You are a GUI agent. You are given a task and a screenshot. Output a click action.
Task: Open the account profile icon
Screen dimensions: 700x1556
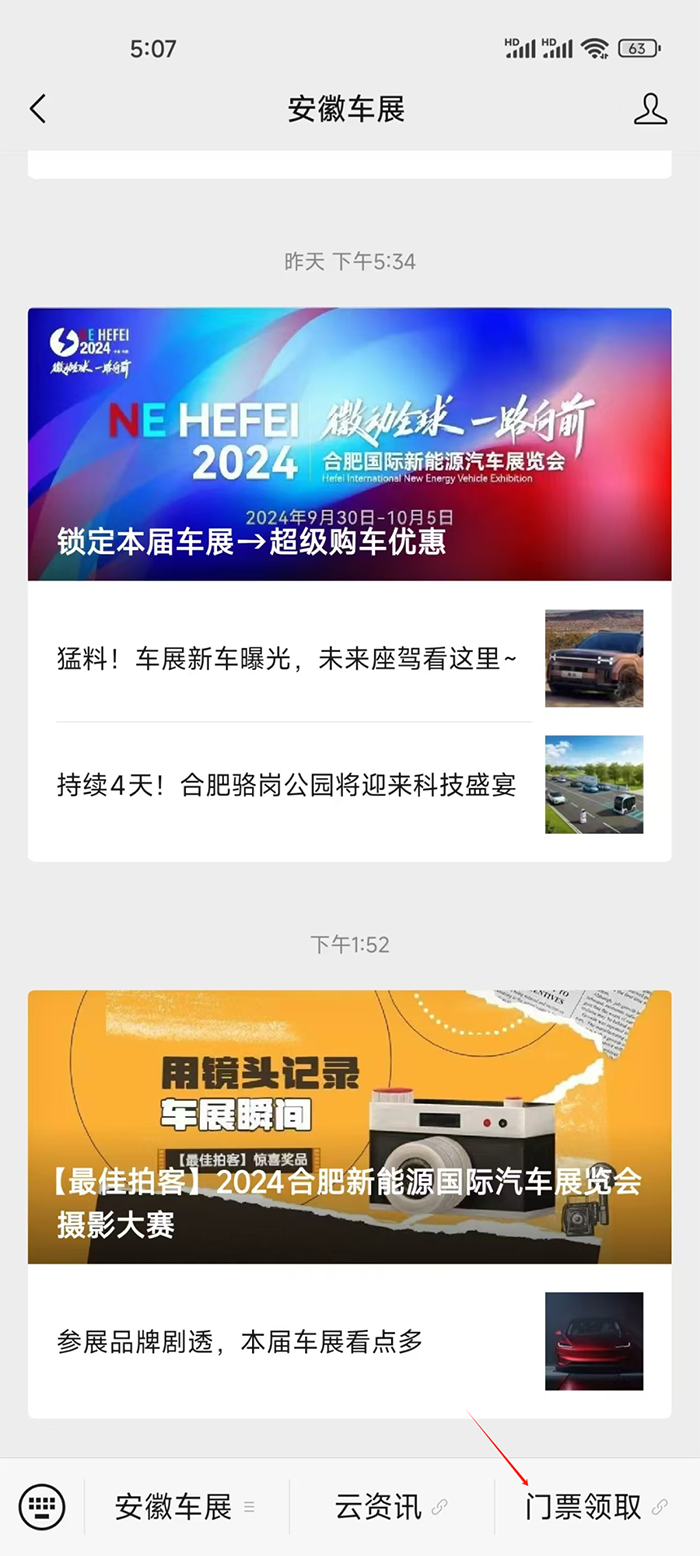pyautogui.click(x=650, y=109)
